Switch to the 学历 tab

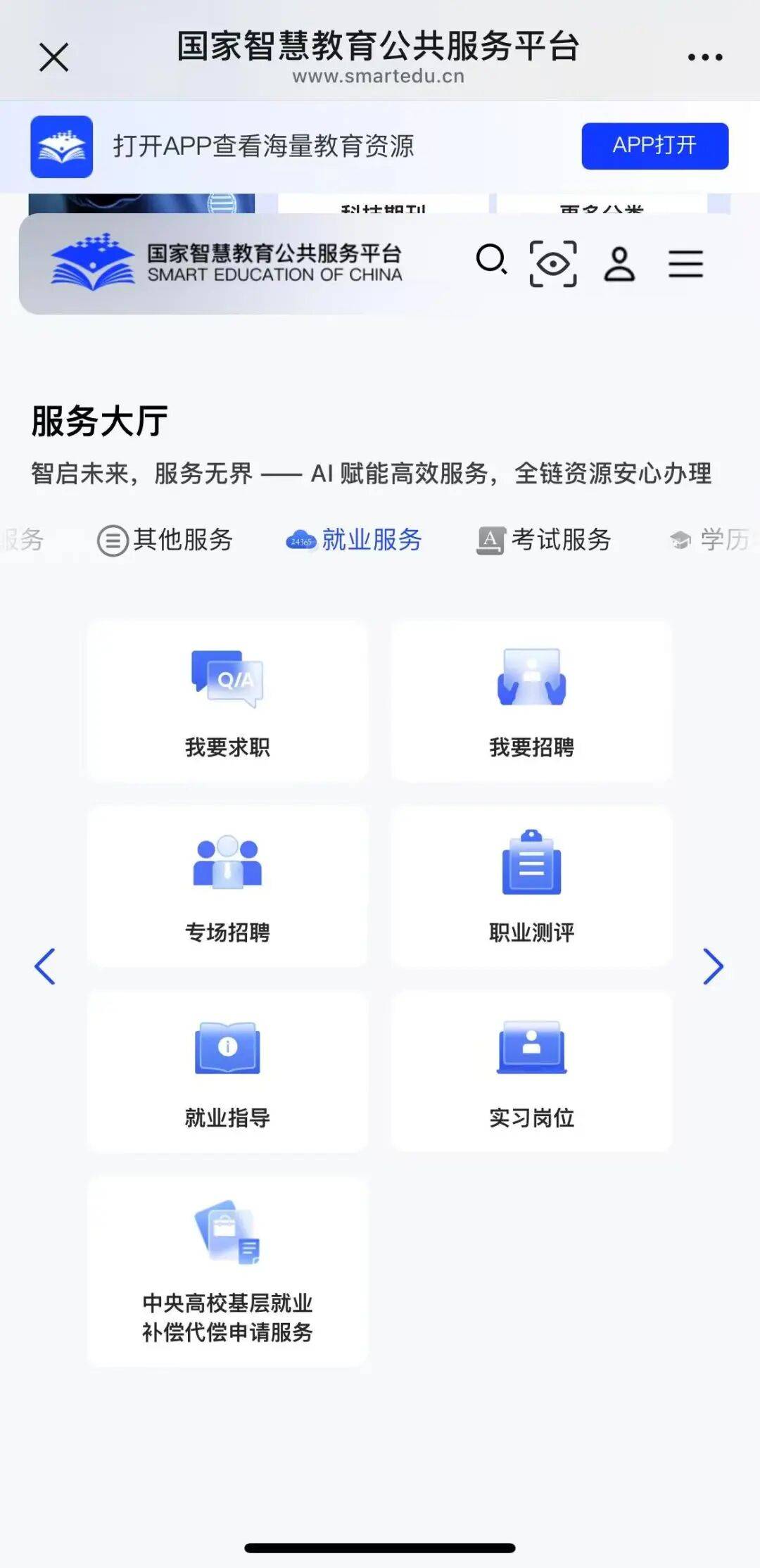click(711, 540)
